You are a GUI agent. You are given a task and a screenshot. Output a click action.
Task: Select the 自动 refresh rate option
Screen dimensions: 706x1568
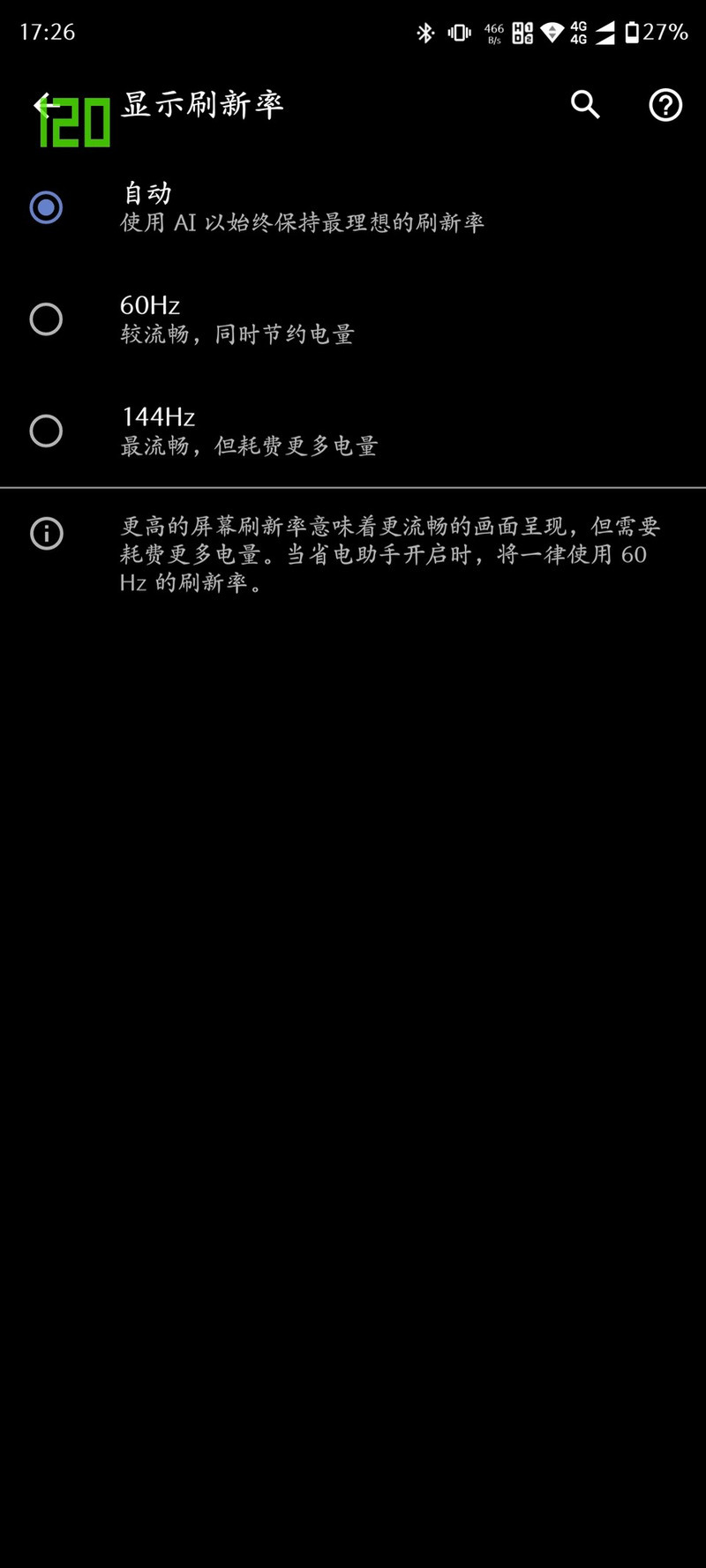[x=46, y=207]
